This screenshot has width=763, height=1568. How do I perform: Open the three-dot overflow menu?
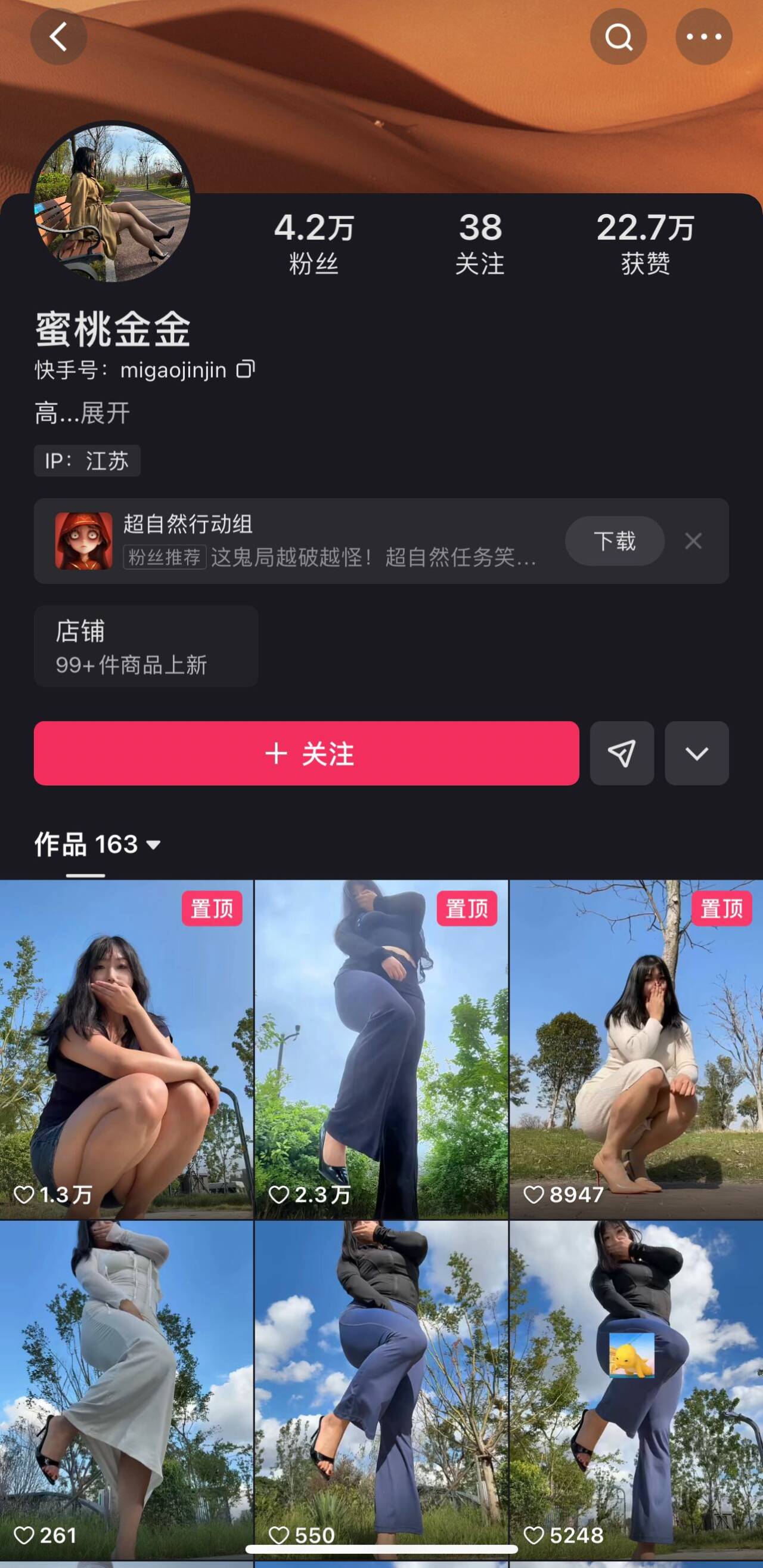pyautogui.click(x=703, y=36)
